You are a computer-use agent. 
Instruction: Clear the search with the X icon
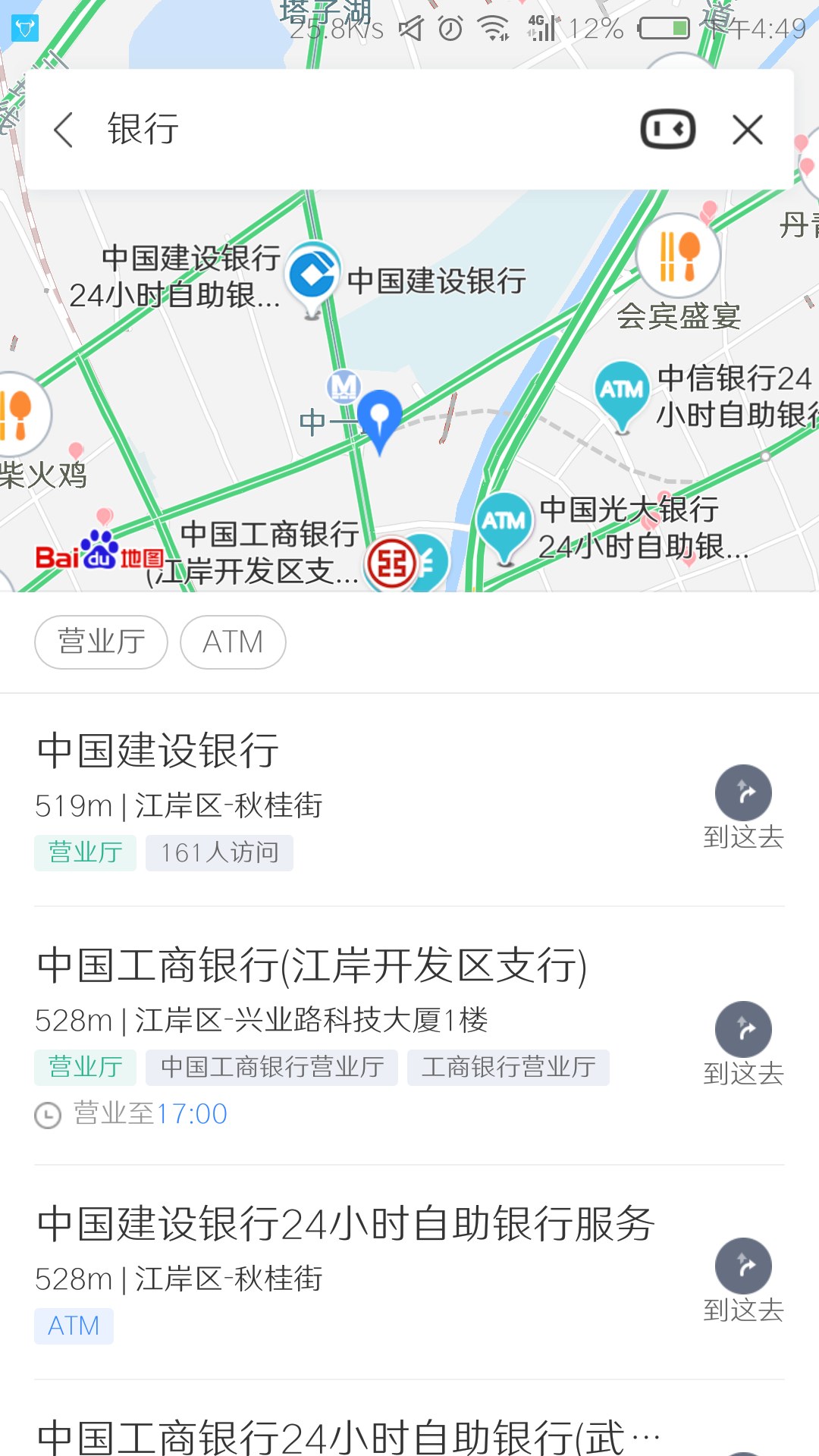[x=747, y=130]
